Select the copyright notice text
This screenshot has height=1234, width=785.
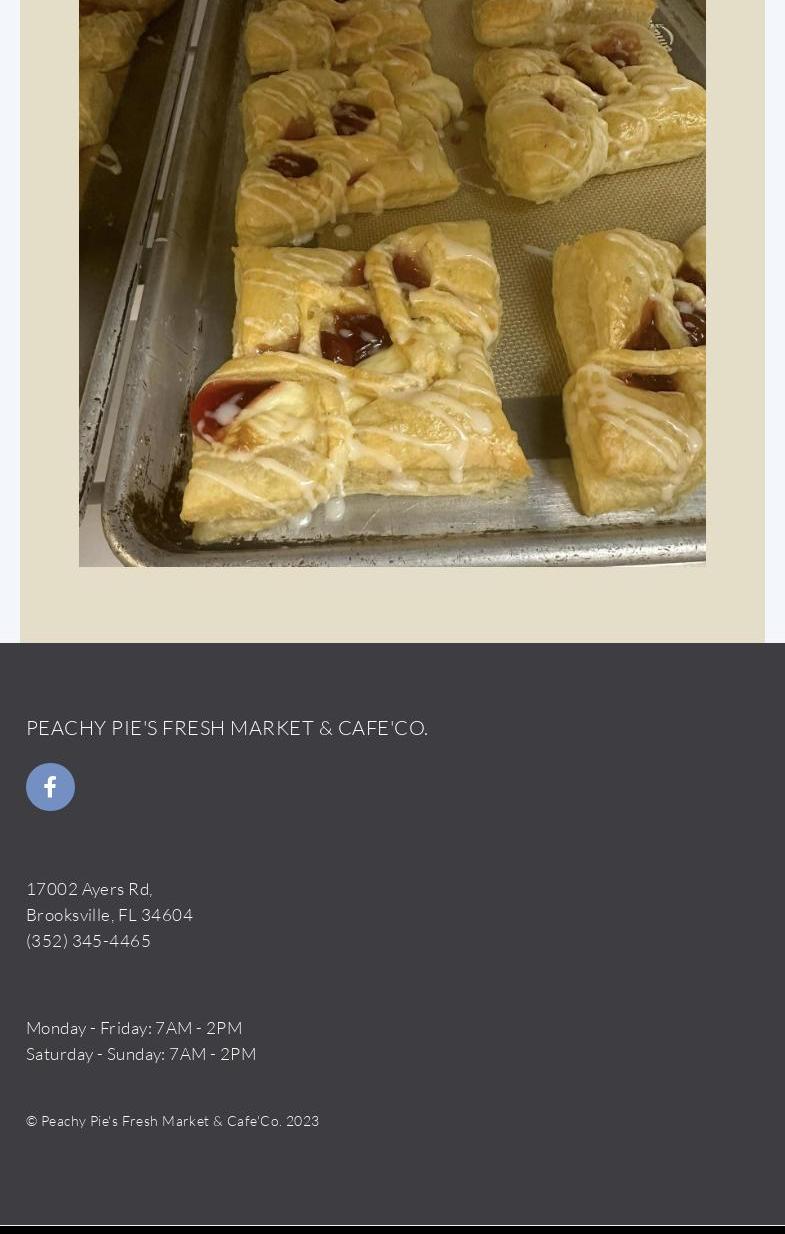[172, 1120]
